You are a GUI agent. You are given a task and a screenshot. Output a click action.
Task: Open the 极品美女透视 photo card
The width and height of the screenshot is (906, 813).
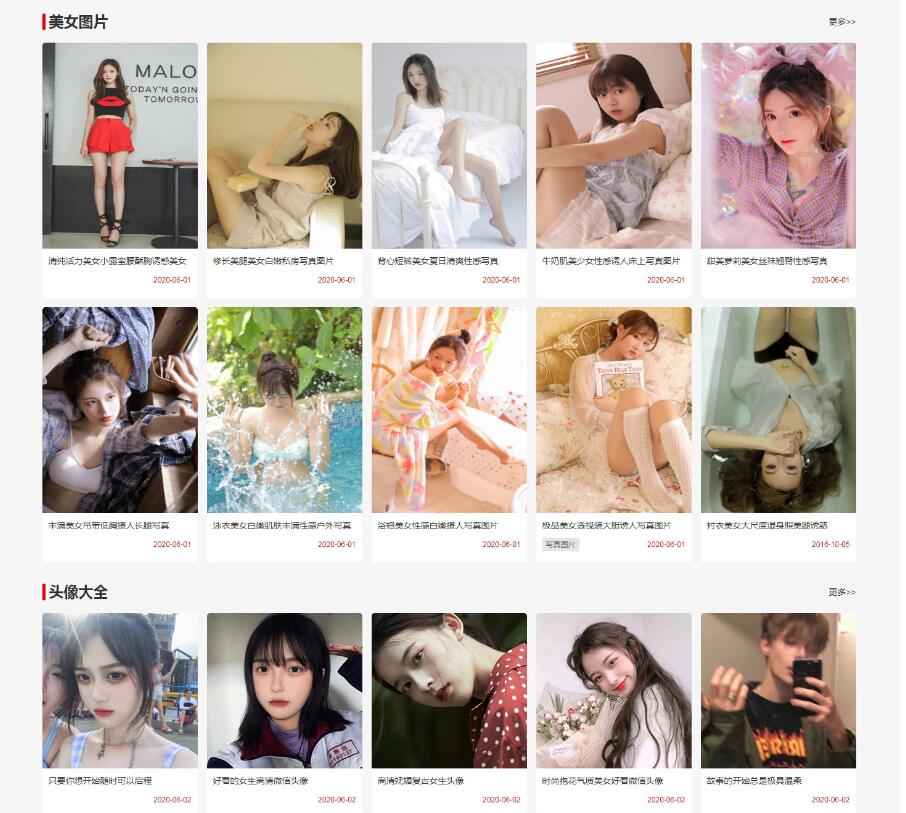click(x=613, y=410)
